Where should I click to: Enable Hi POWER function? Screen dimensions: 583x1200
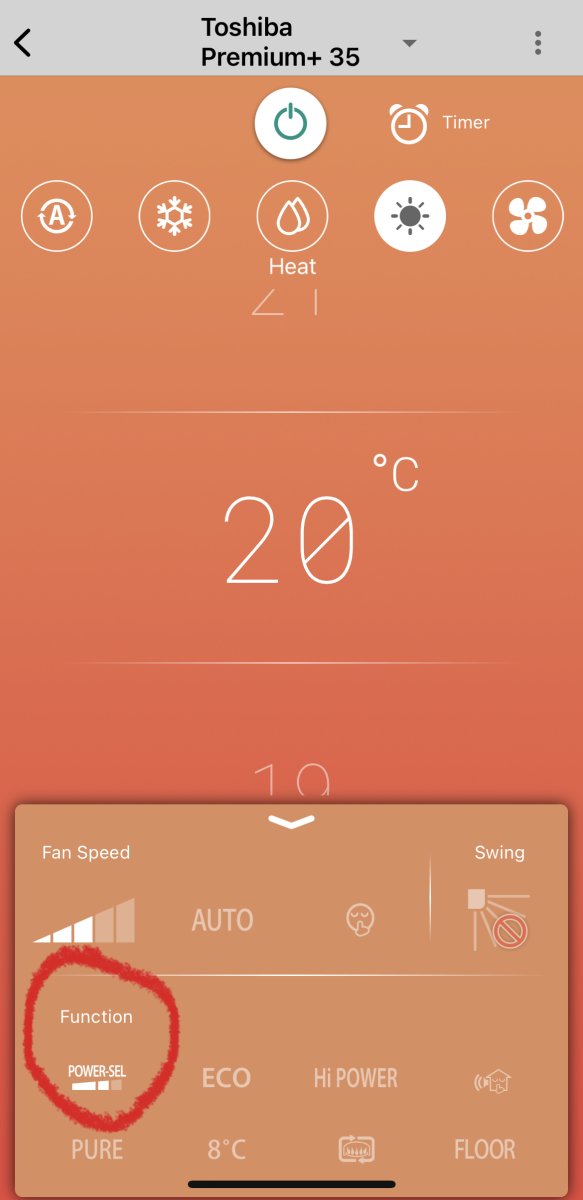pyautogui.click(x=355, y=1078)
